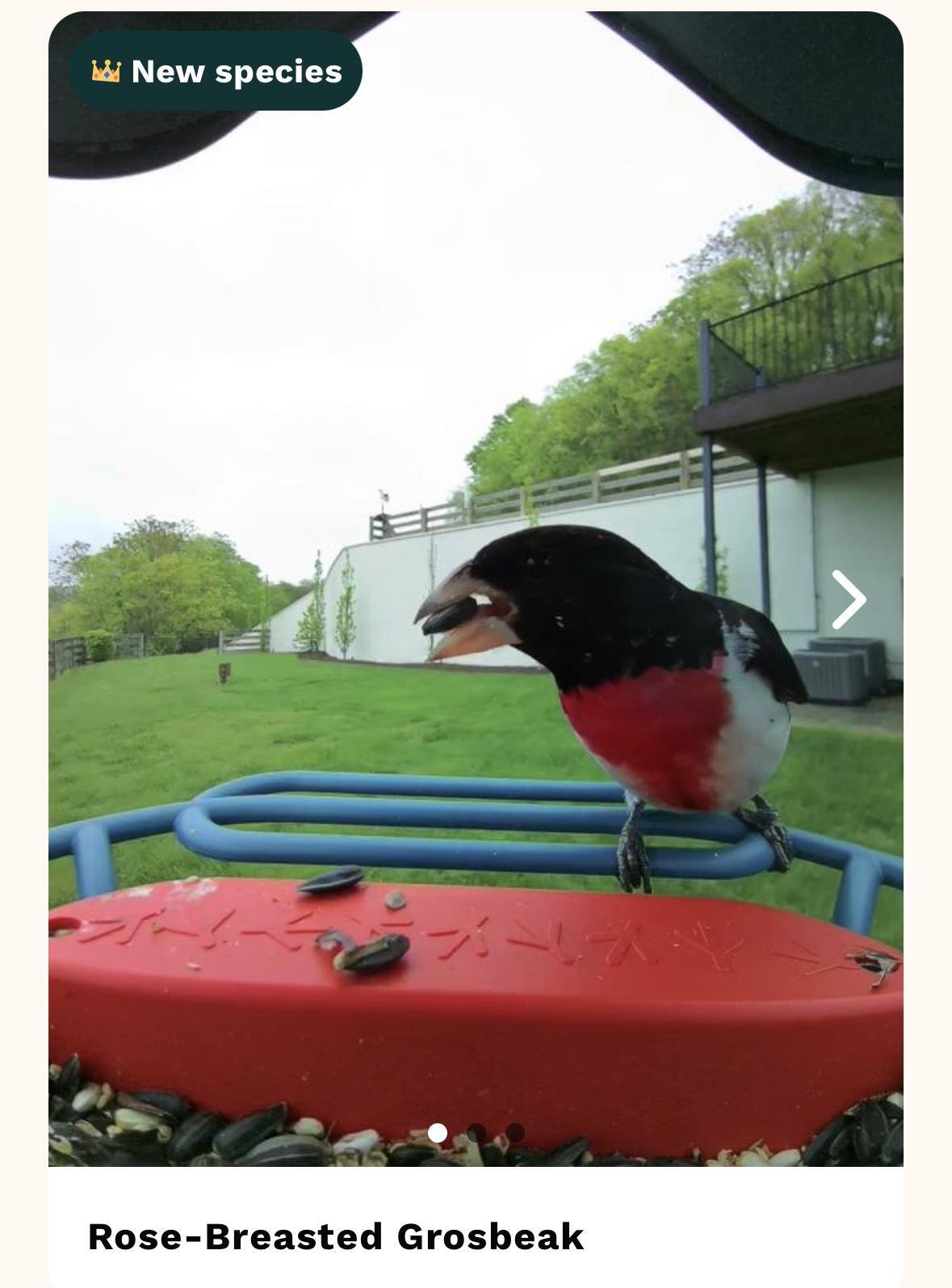Jump to the third photo page dot
Viewport: 952px width, 1288px height.
515,1133
